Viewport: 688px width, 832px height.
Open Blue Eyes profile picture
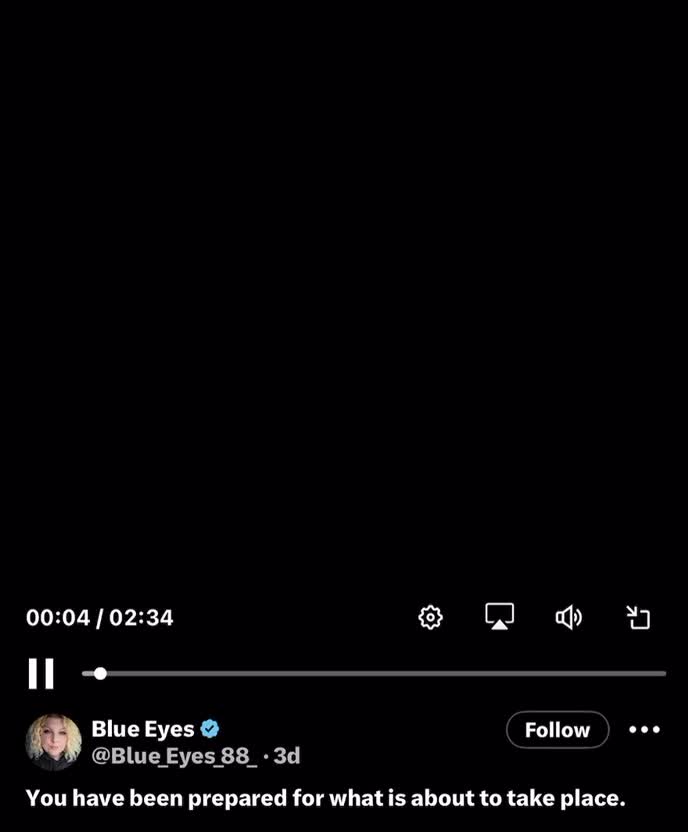[53, 742]
